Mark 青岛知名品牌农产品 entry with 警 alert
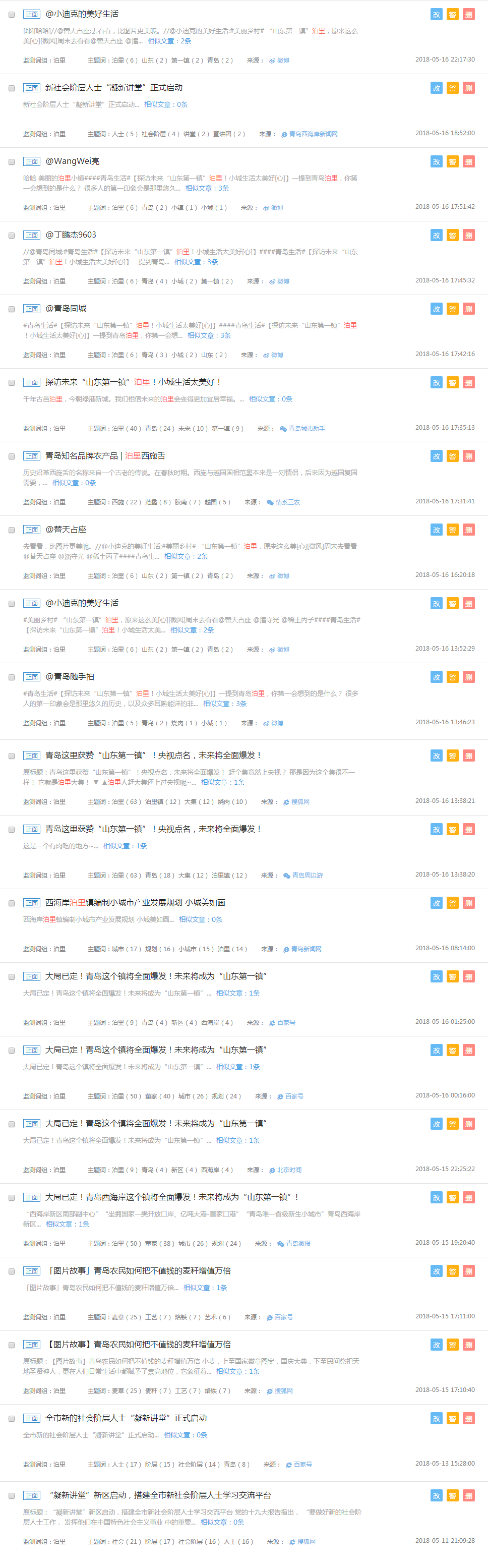 (452, 456)
